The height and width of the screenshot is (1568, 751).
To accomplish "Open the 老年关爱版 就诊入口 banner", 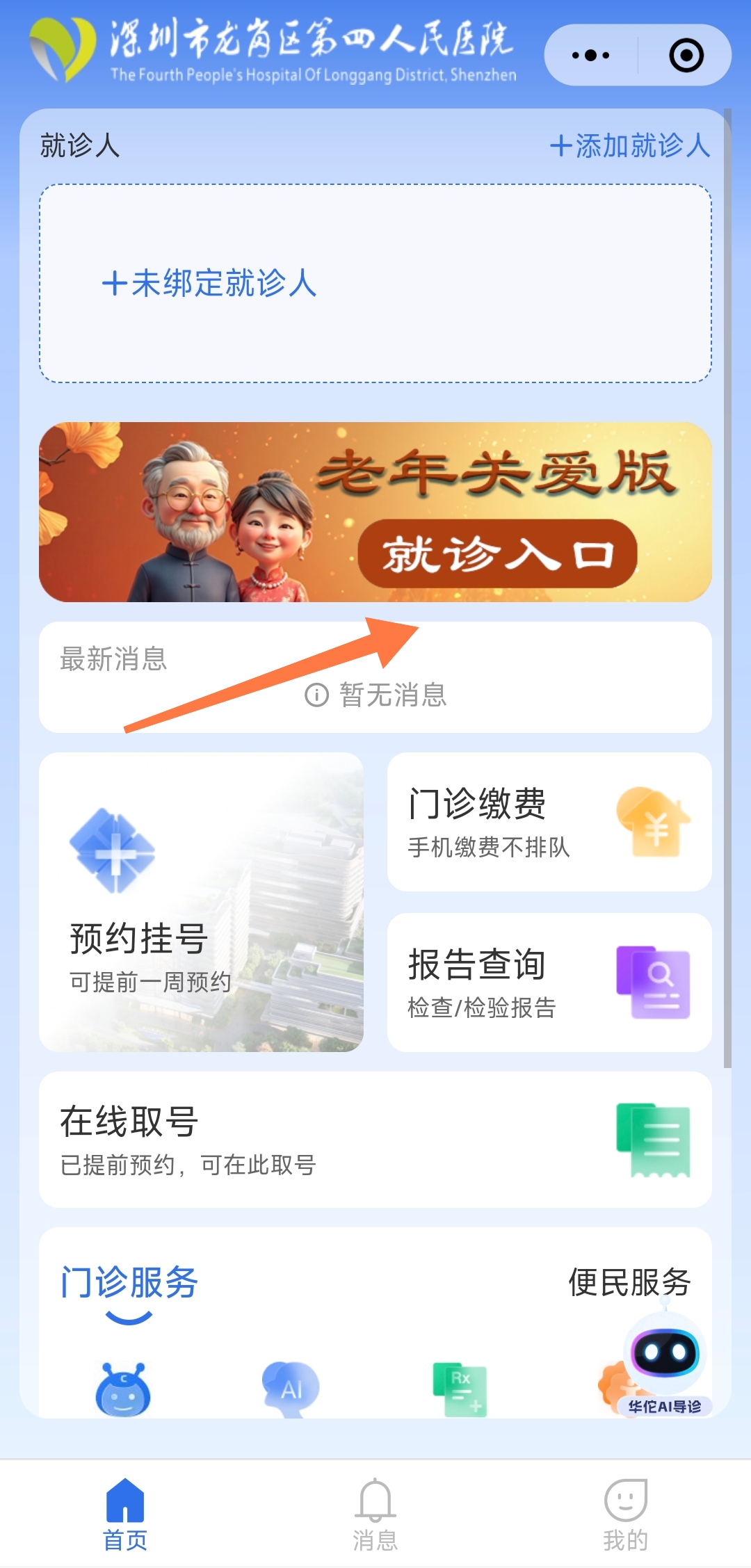I will coord(375,512).
